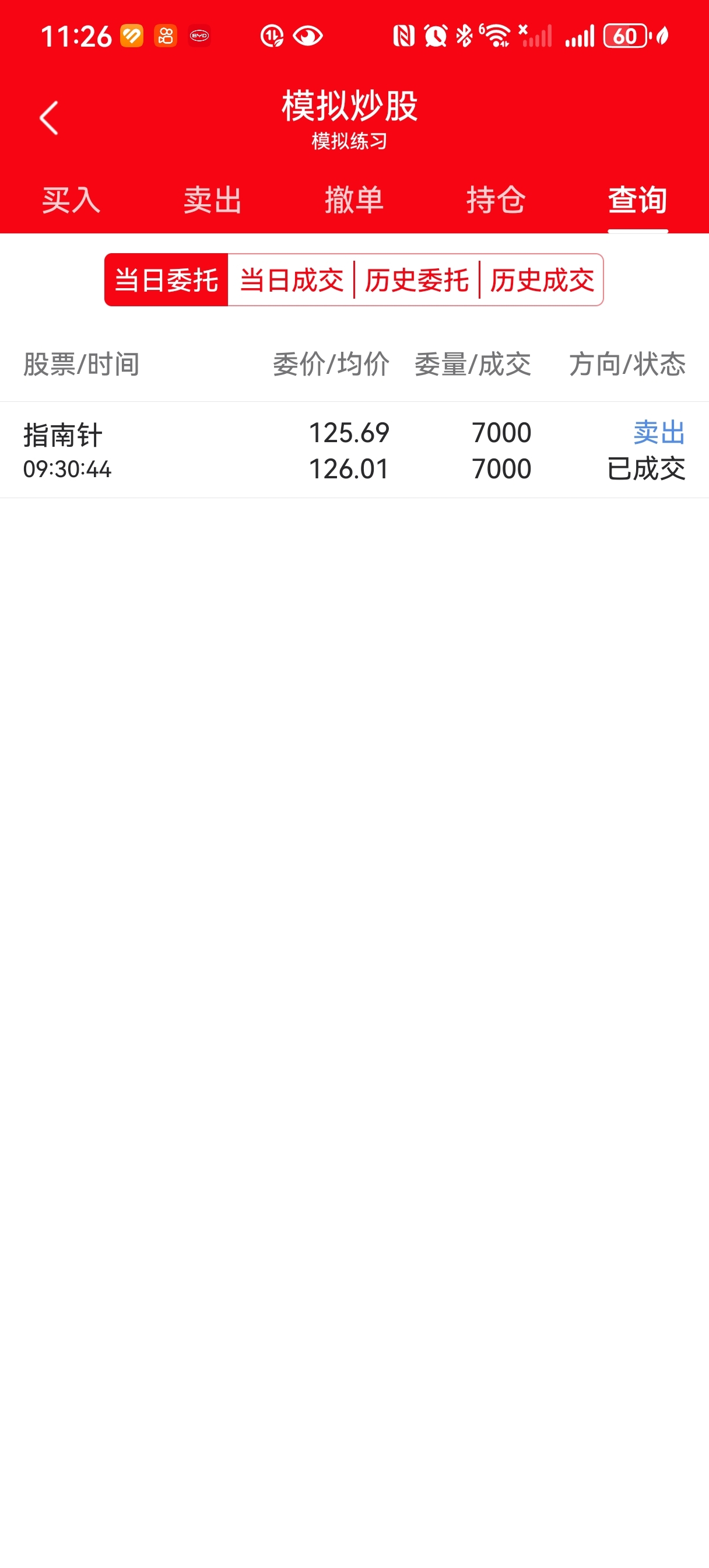This screenshot has height=1568, width=709.
Task: Select the 查询 tab
Action: (637, 200)
